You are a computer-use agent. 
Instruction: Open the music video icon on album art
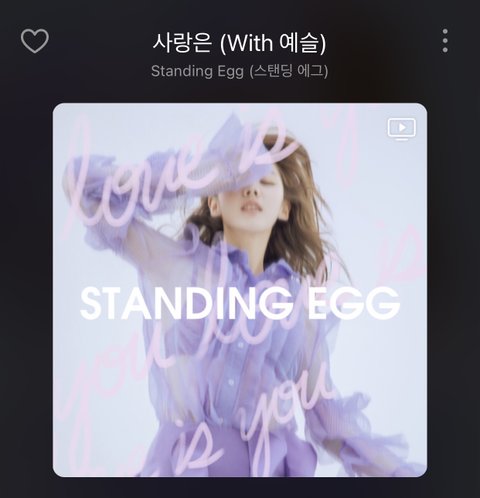tap(402, 129)
